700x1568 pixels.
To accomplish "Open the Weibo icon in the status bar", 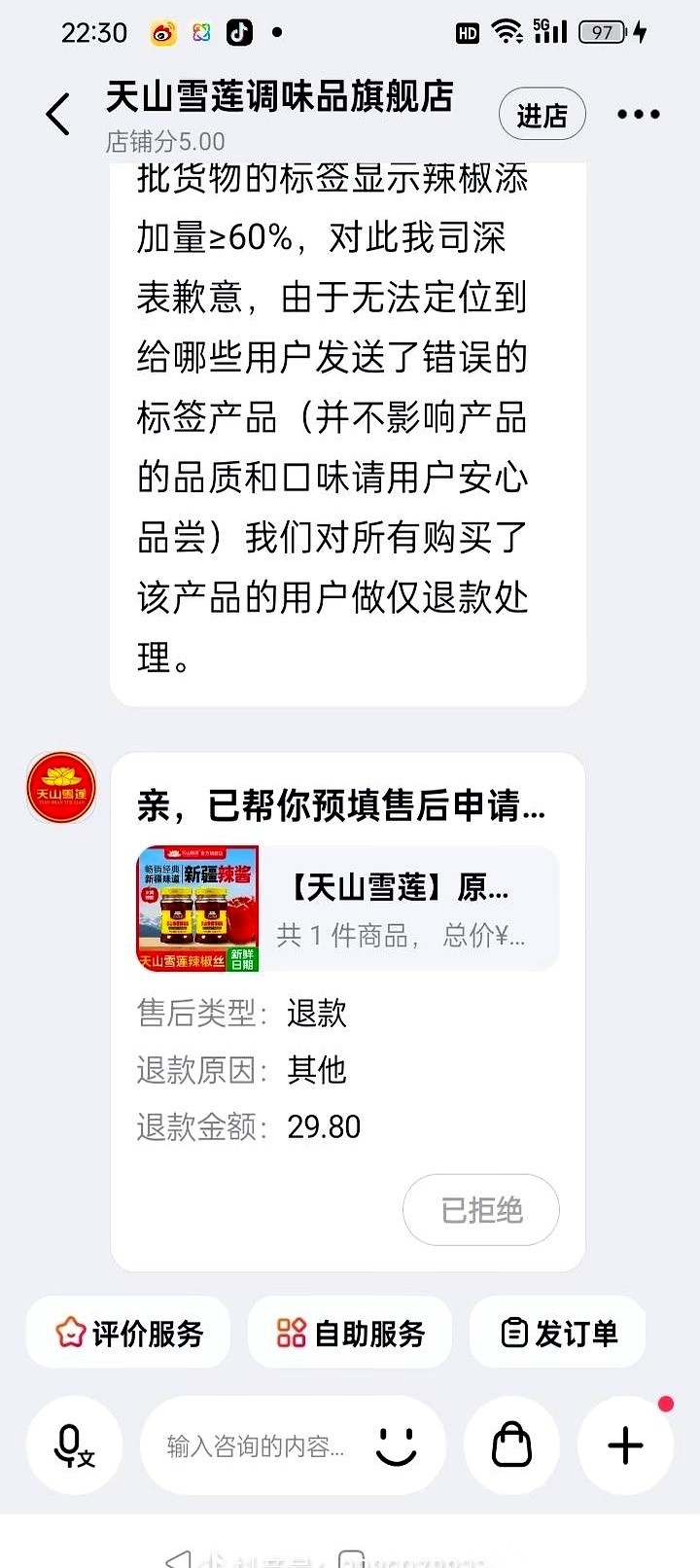I will tap(163, 32).
